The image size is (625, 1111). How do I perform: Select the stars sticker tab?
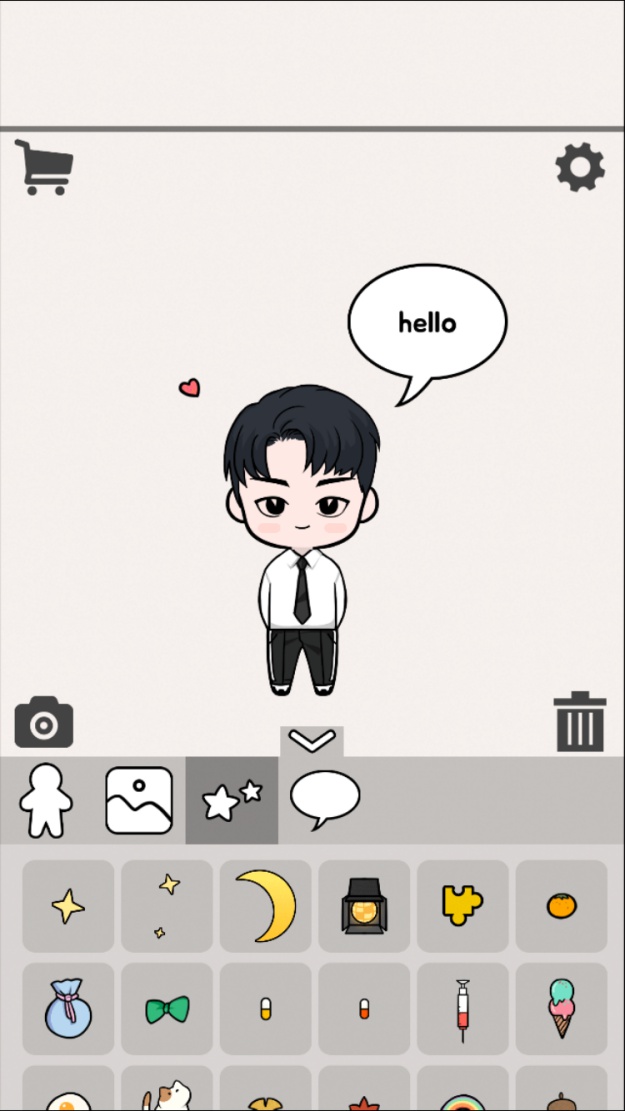[232, 800]
